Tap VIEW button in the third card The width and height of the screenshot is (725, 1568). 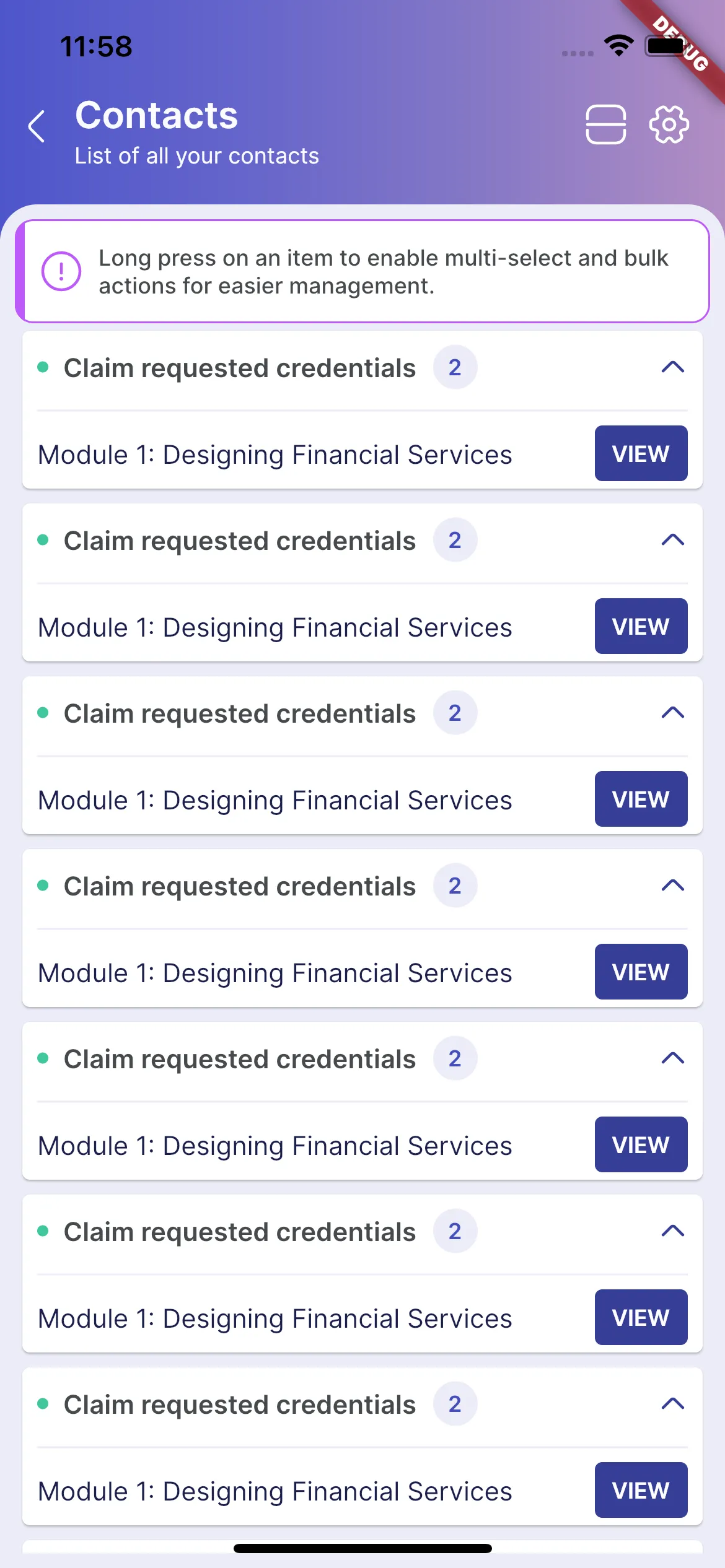click(x=641, y=799)
